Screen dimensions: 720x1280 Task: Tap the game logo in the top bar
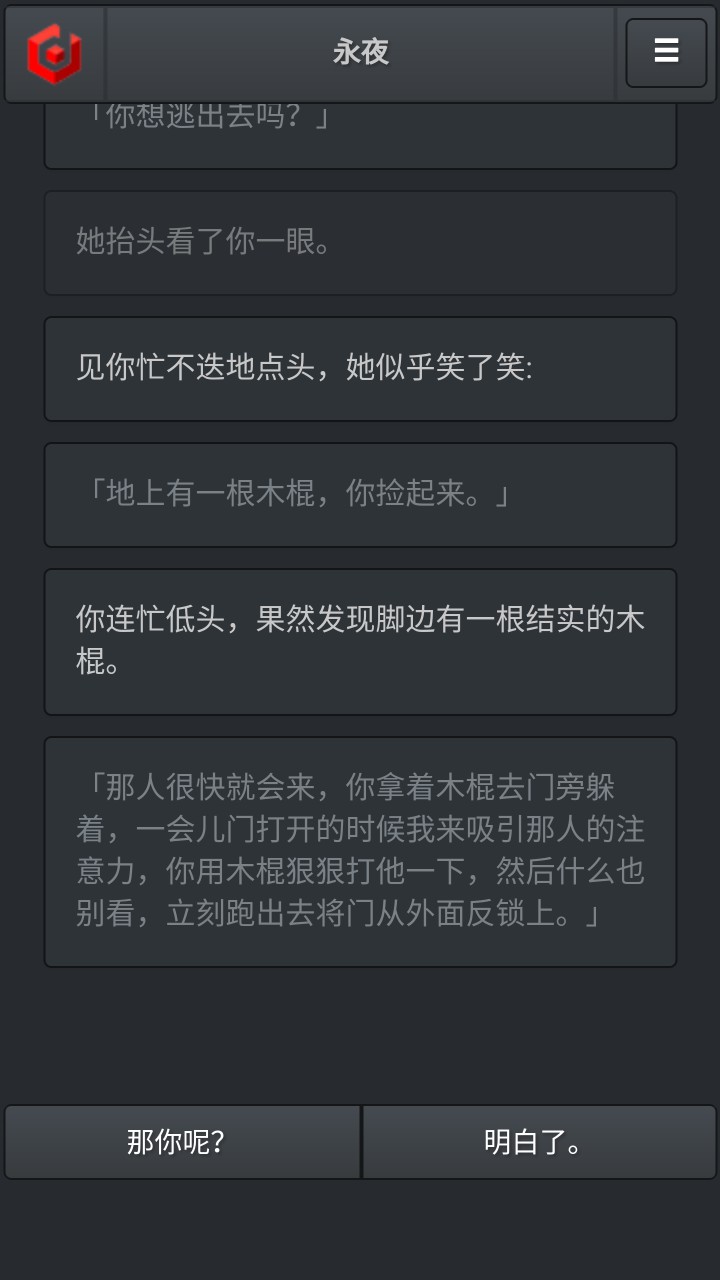click(54, 51)
